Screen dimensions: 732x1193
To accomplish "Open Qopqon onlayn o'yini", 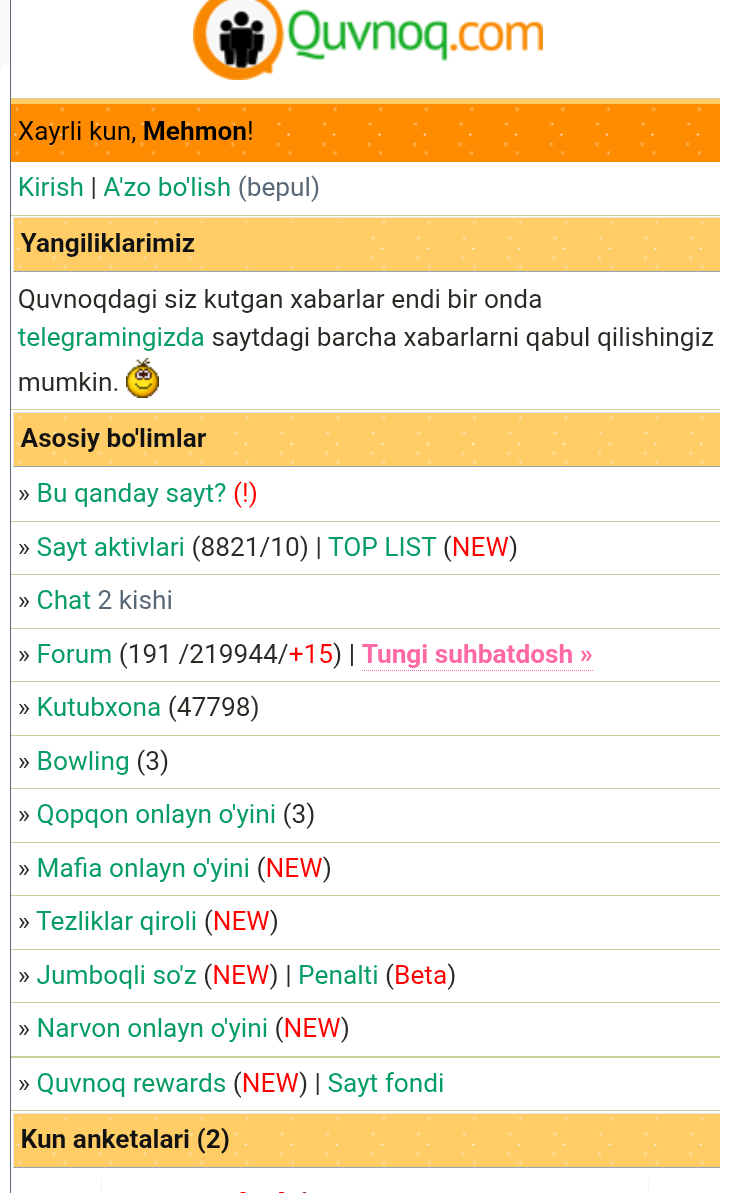I will click(156, 814).
